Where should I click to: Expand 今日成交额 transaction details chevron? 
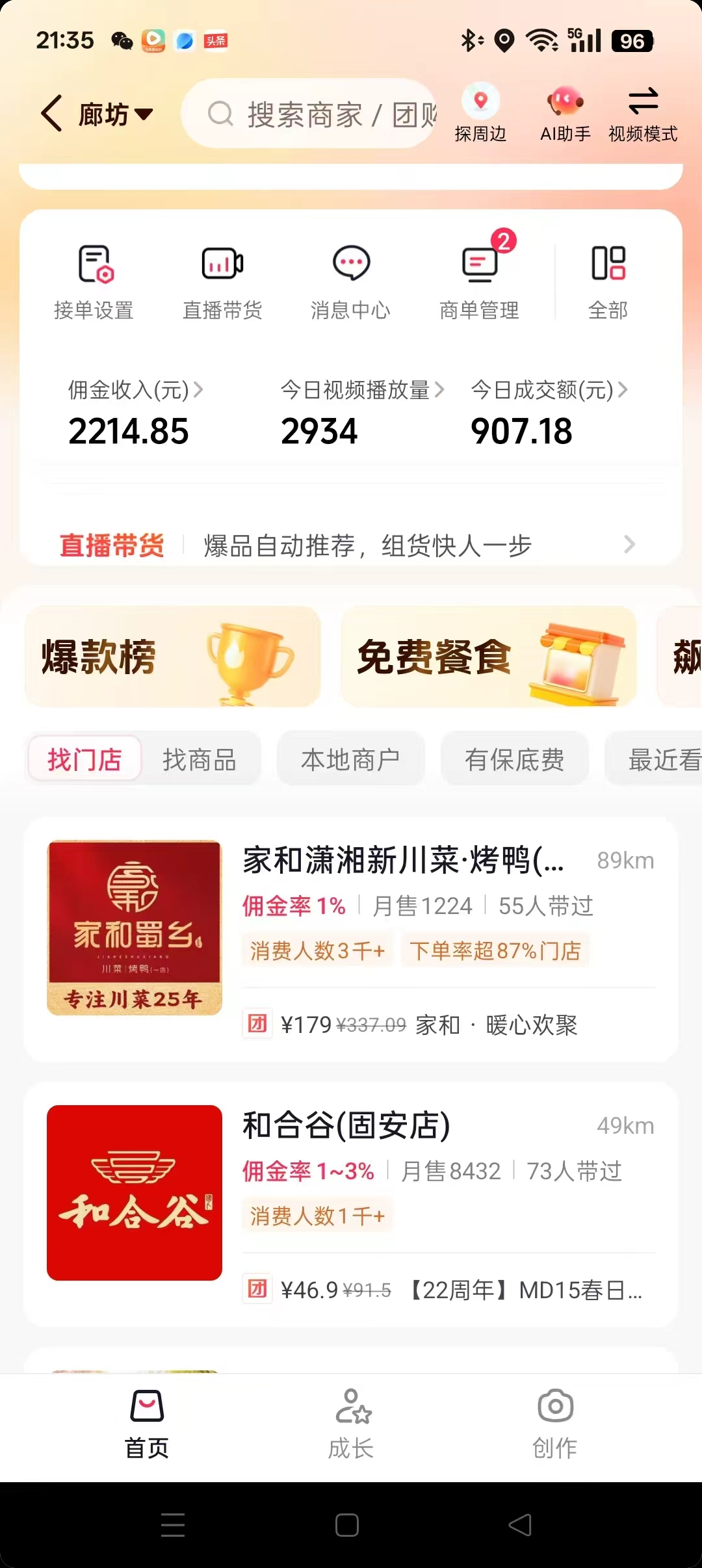coord(623,391)
